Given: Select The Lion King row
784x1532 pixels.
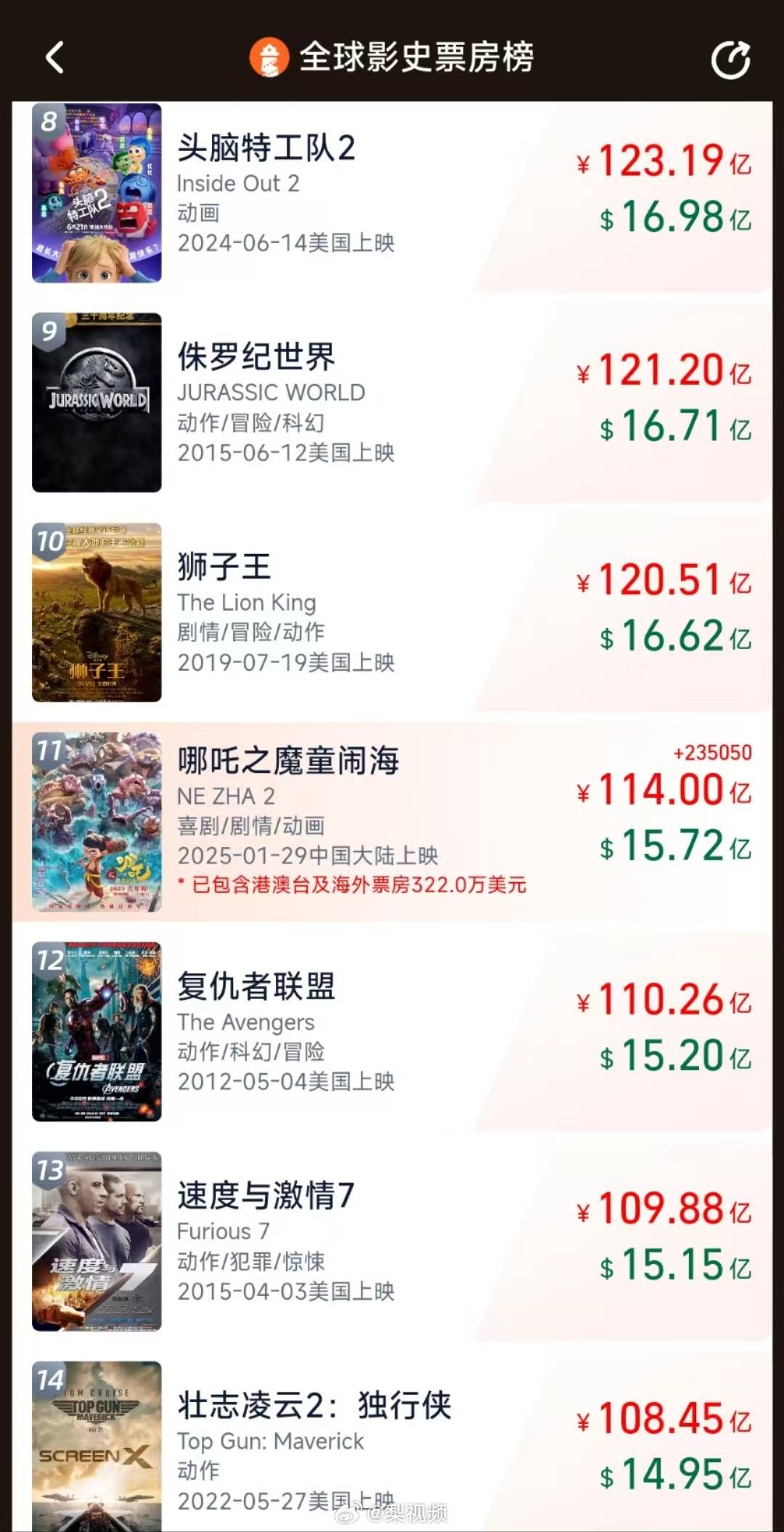Looking at the screenshot, I should 392,612.
